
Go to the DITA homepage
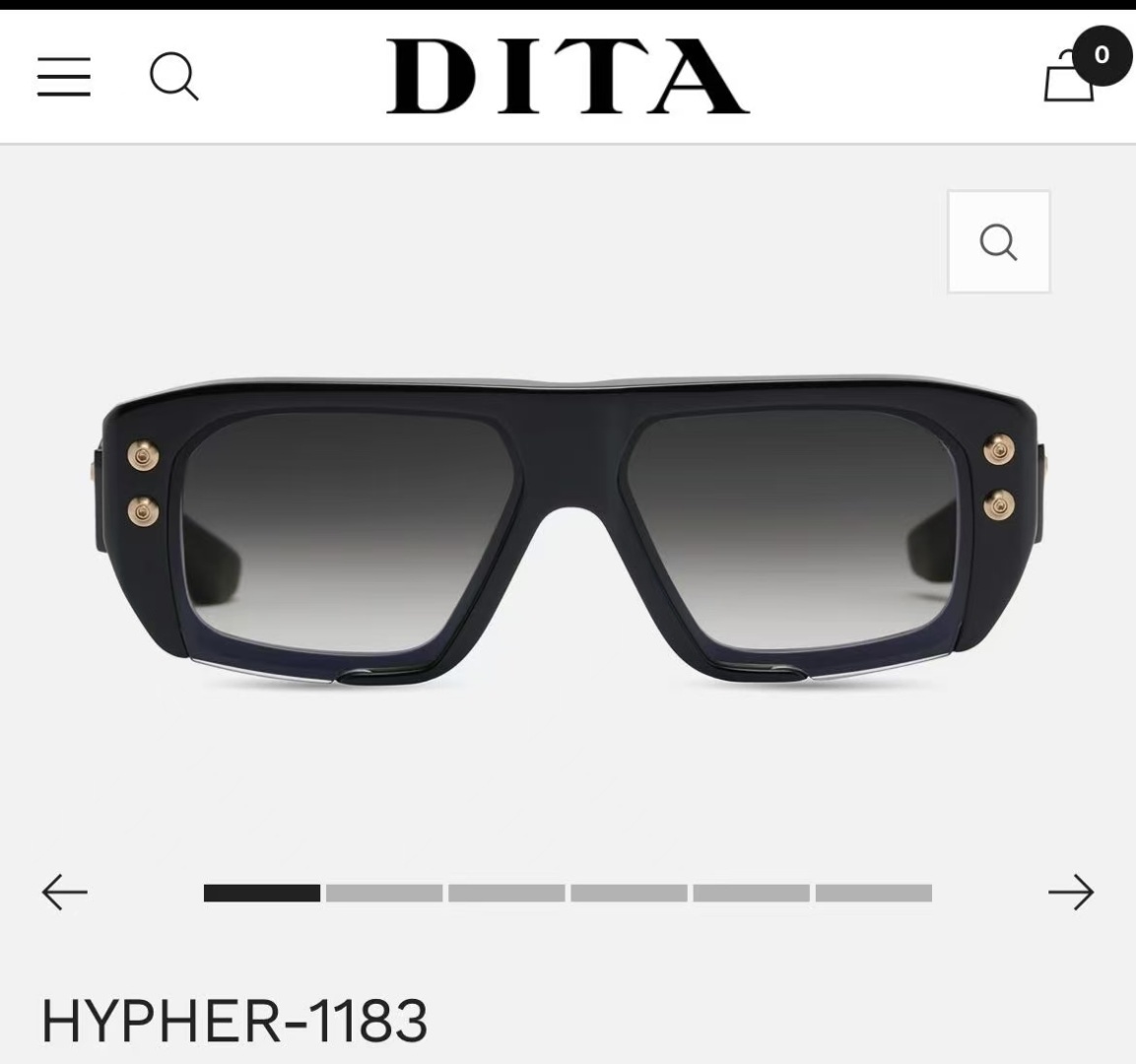(x=567, y=76)
